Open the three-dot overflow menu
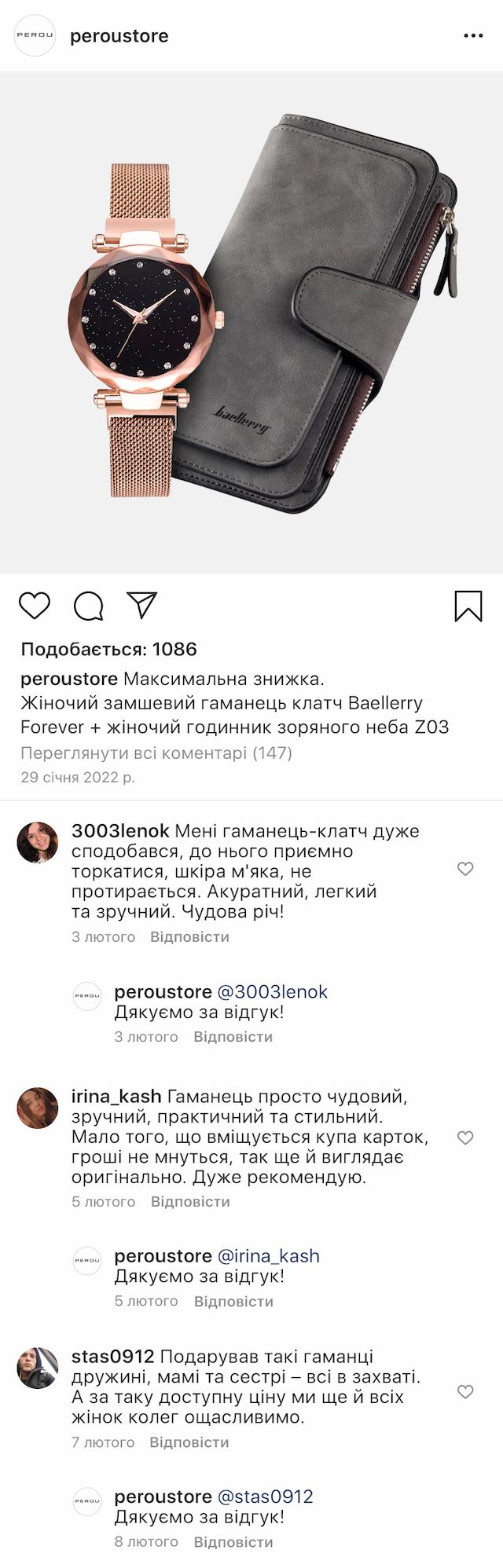Viewport: 503px width, 1568px height. click(x=473, y=36)
